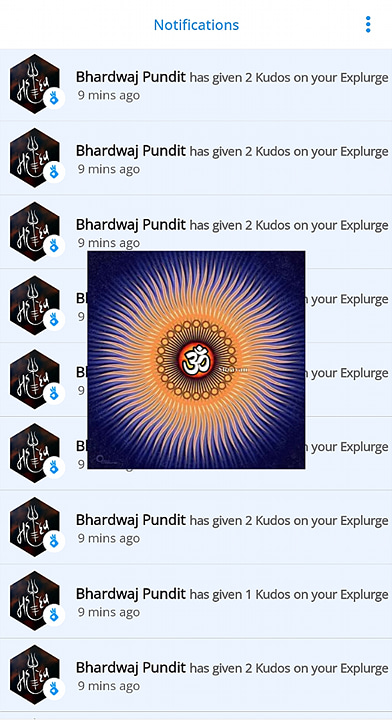Open the three-dot overflow menu
Image resolution: width=392 pixels, height=720 pixels.
point(368,24)
